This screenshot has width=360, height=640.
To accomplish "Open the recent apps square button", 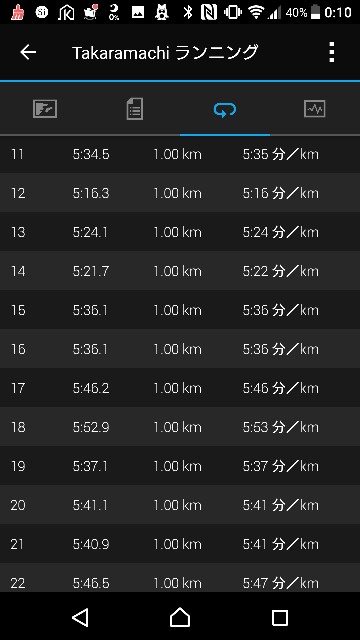I will [280, 618].
